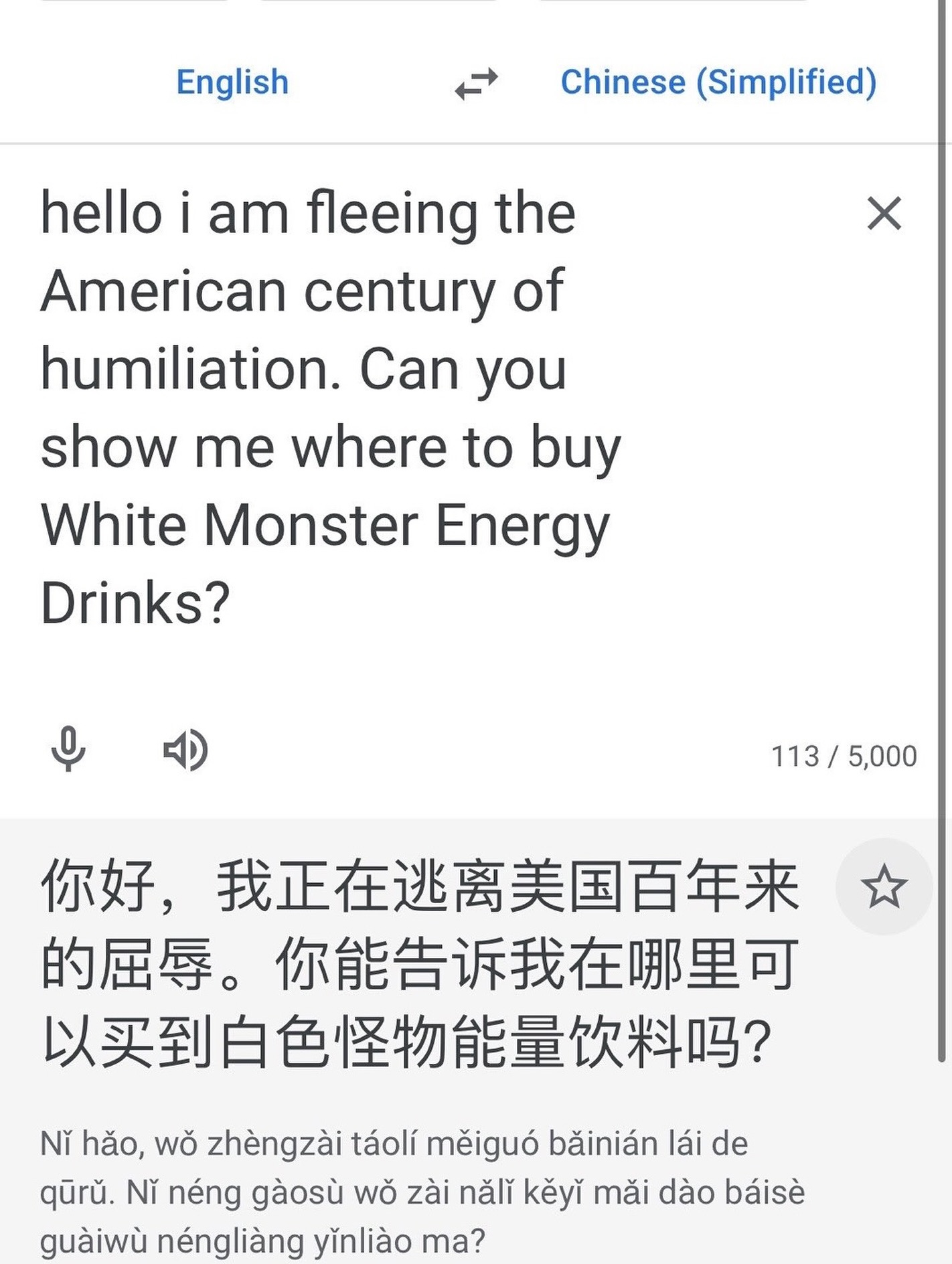Swap the source and target languages
Image resolution: width=952 pixels, height=1264 pixels.
click(x=476, y=84)
